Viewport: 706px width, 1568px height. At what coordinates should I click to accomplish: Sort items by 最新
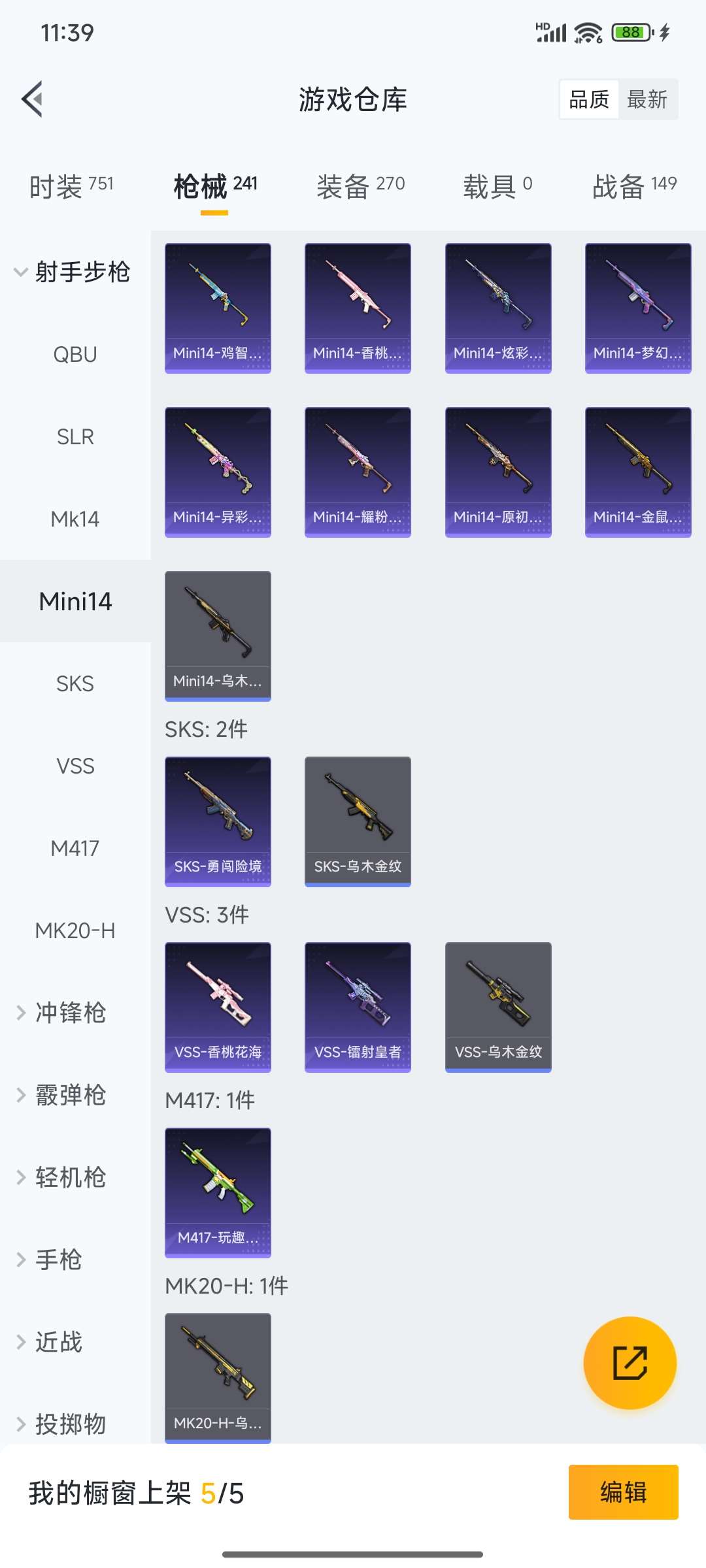pos(647,99)
